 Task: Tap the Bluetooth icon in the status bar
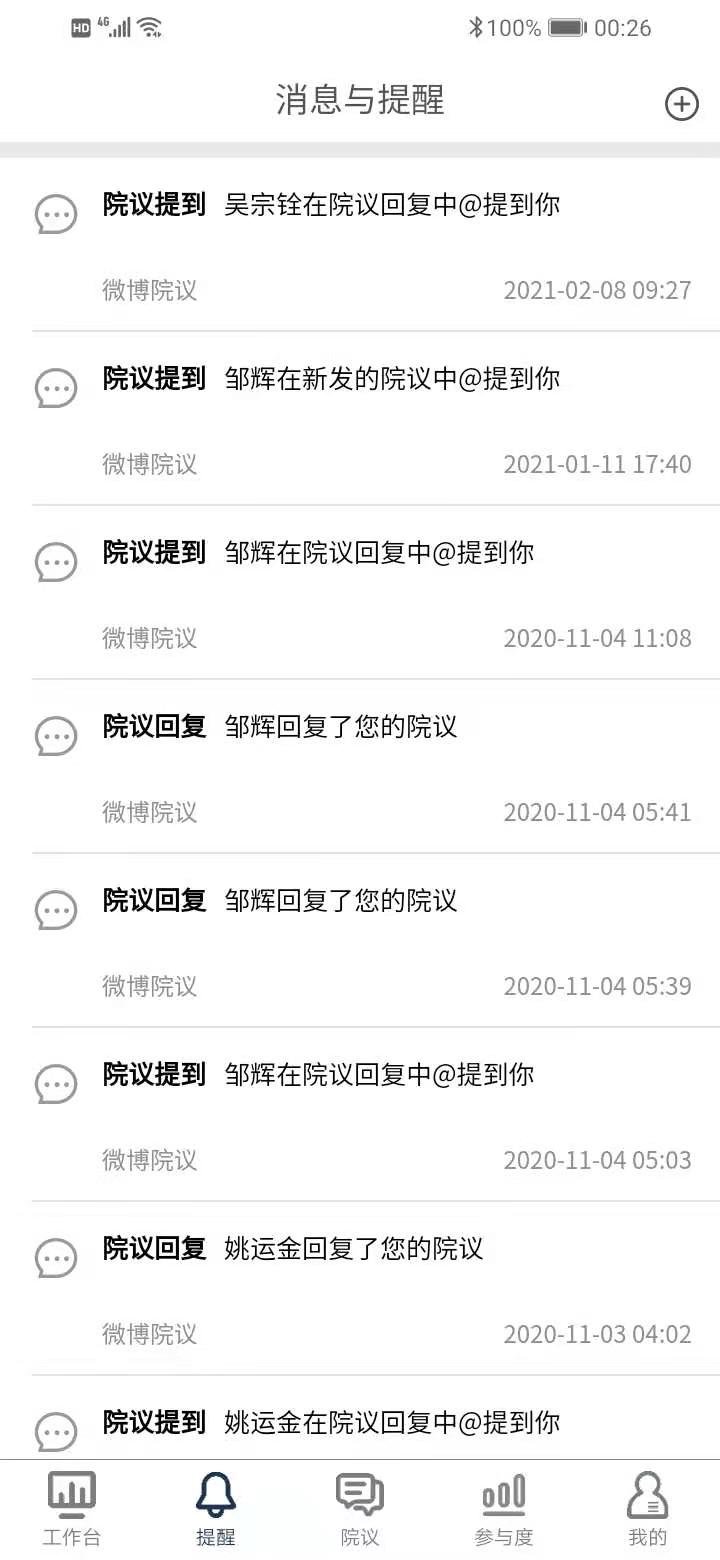tap(478, 28)
